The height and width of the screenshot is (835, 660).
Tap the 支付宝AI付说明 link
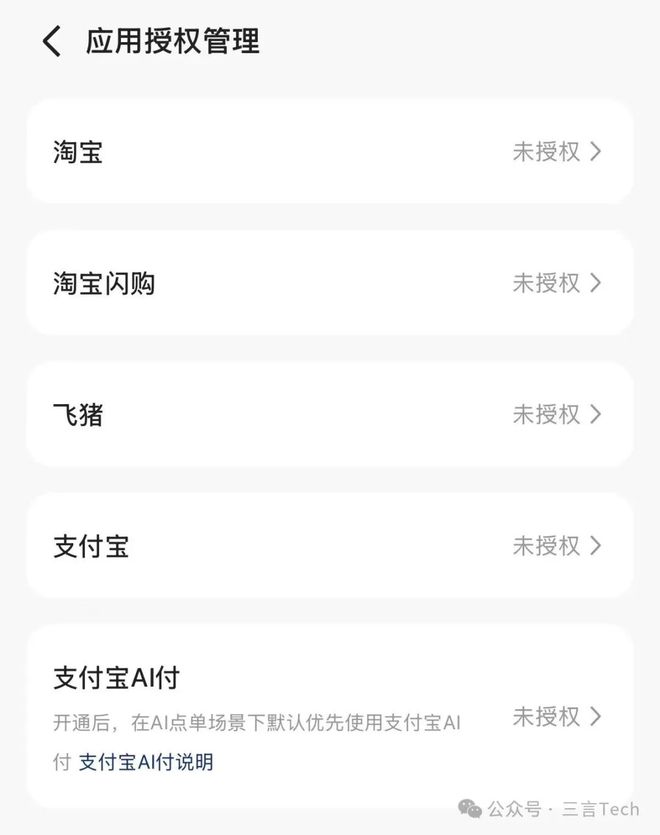(x=146, y=763)
